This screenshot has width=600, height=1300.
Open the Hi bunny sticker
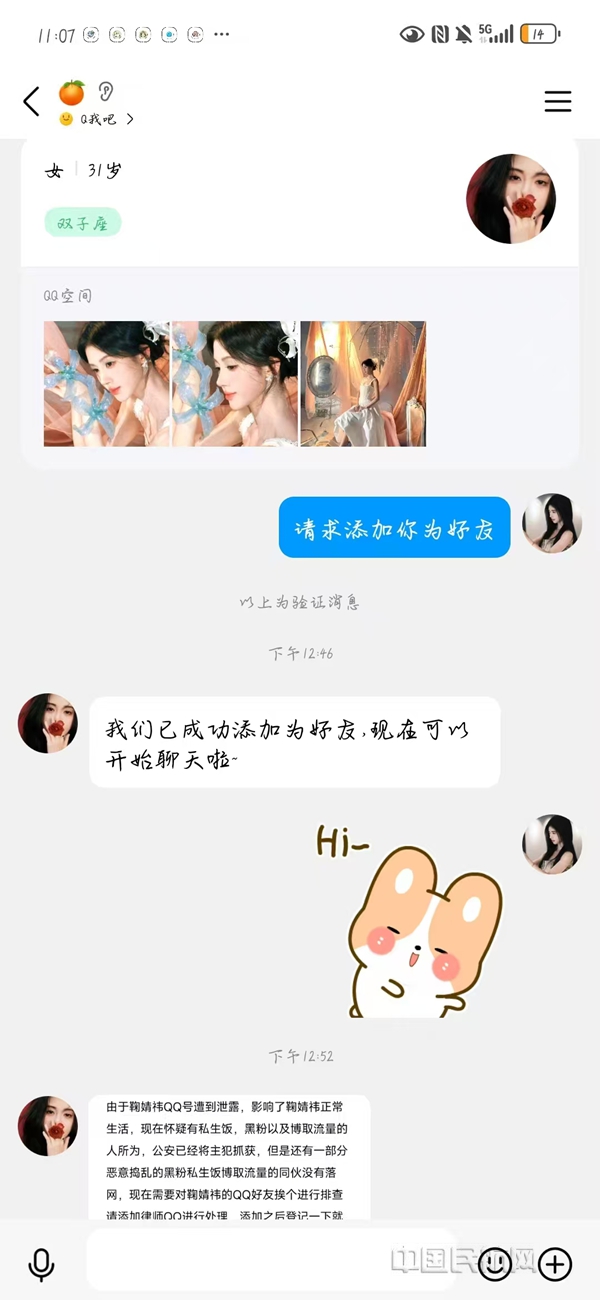412,920
